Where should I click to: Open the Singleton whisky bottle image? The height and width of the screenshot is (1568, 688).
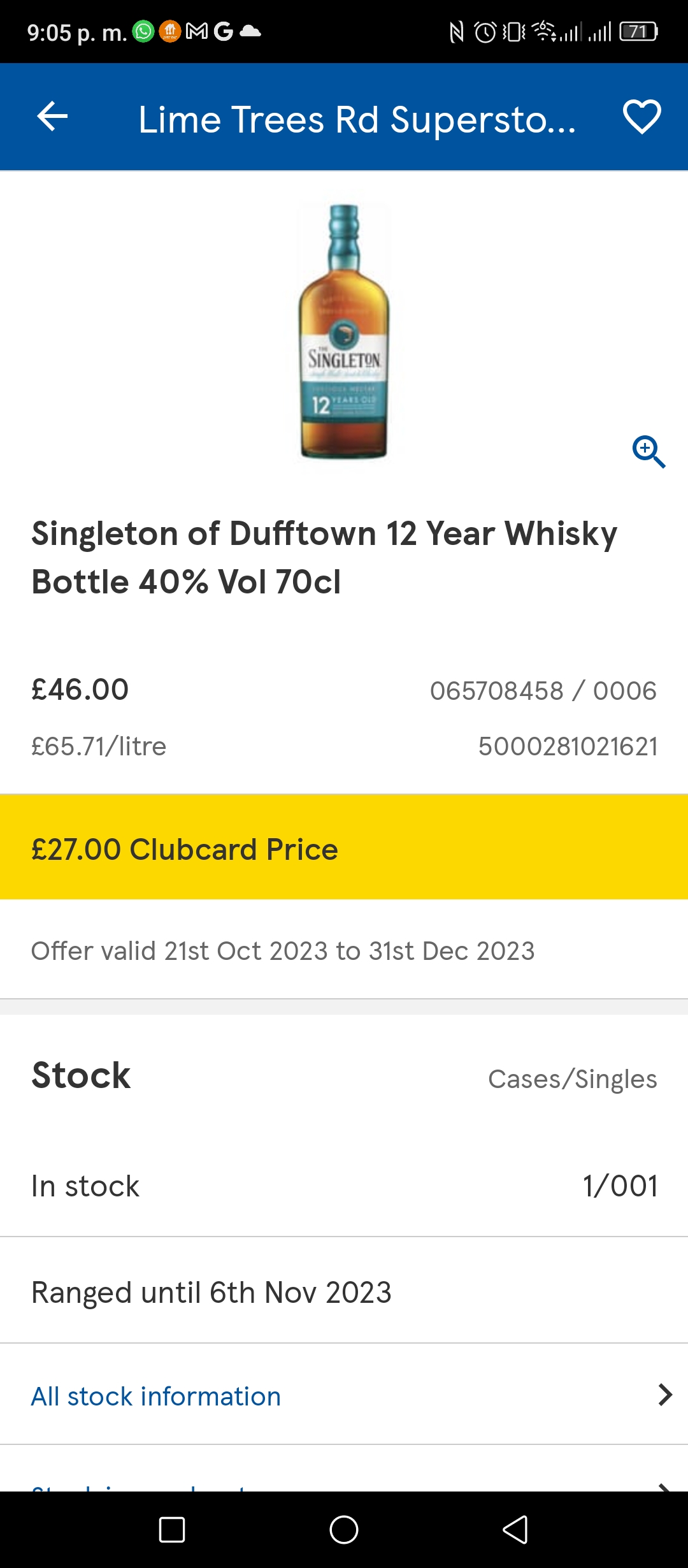click(344, 331)
